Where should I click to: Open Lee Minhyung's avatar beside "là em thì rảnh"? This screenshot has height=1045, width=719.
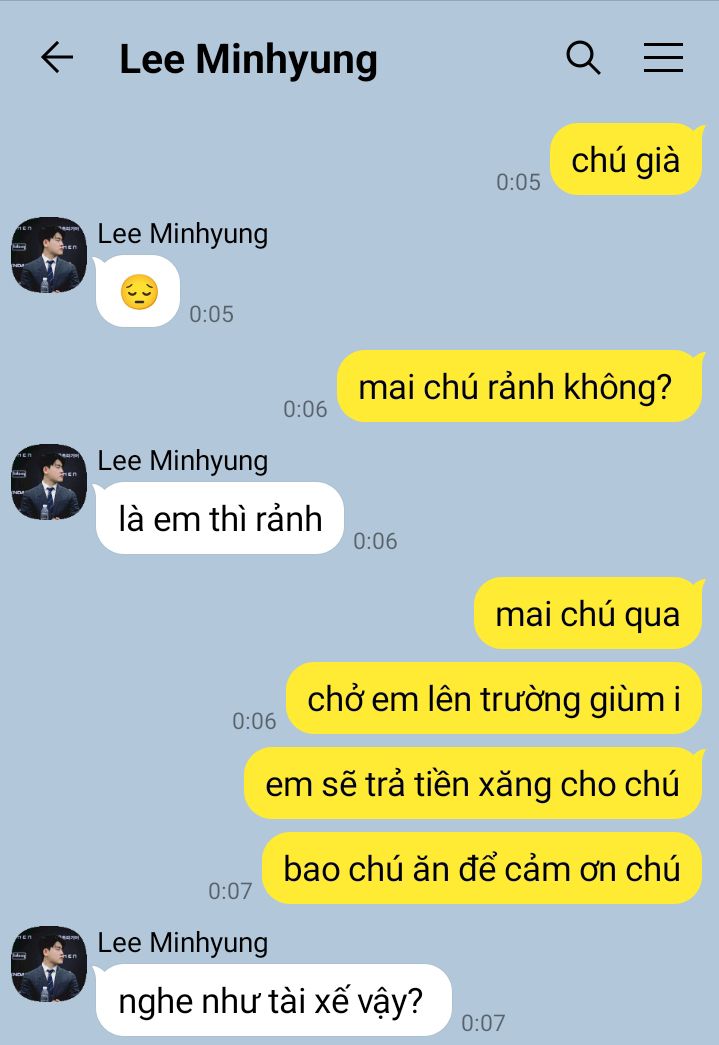48,482
